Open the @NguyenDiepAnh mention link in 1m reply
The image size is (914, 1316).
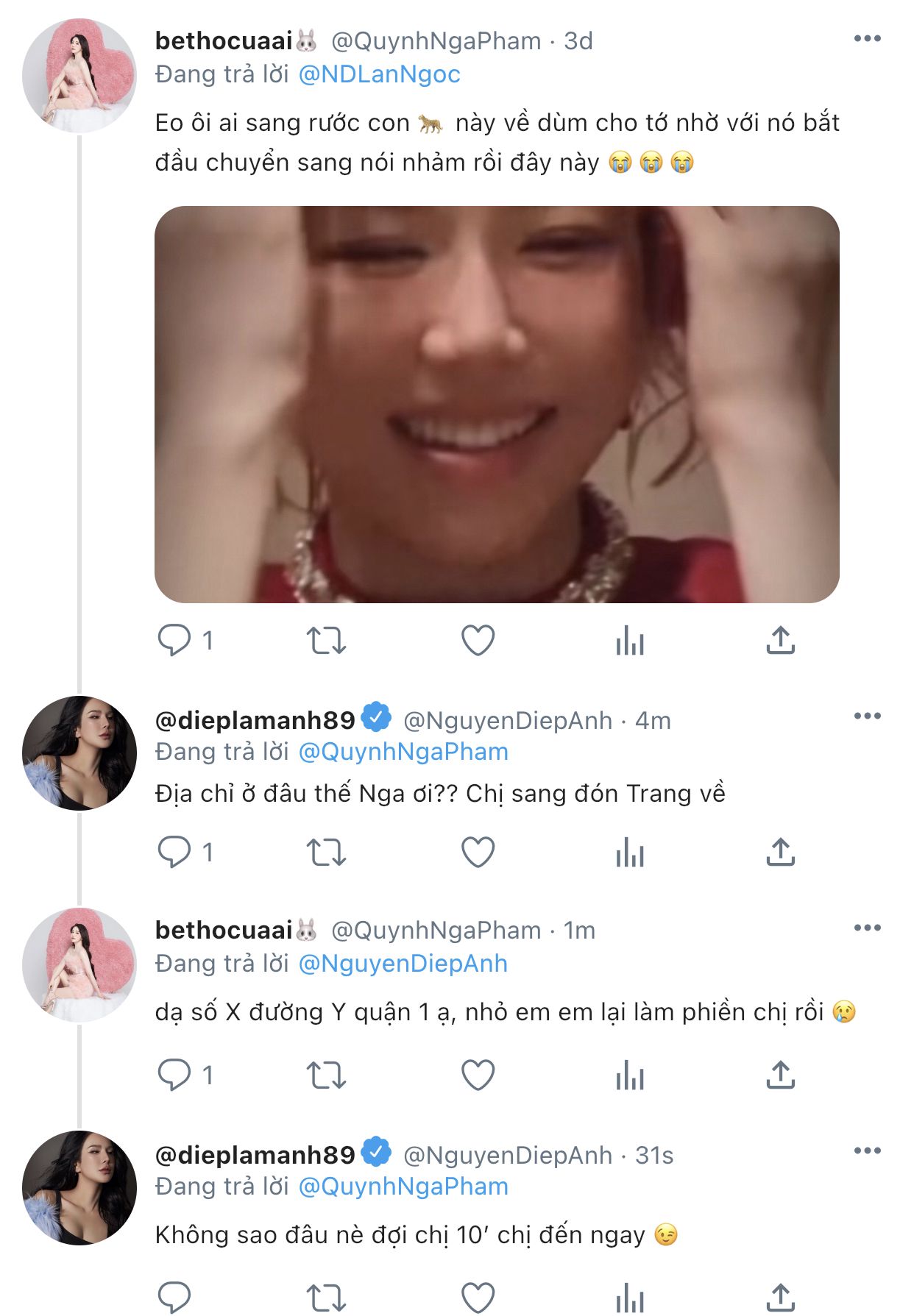click(x=403, y=964)
